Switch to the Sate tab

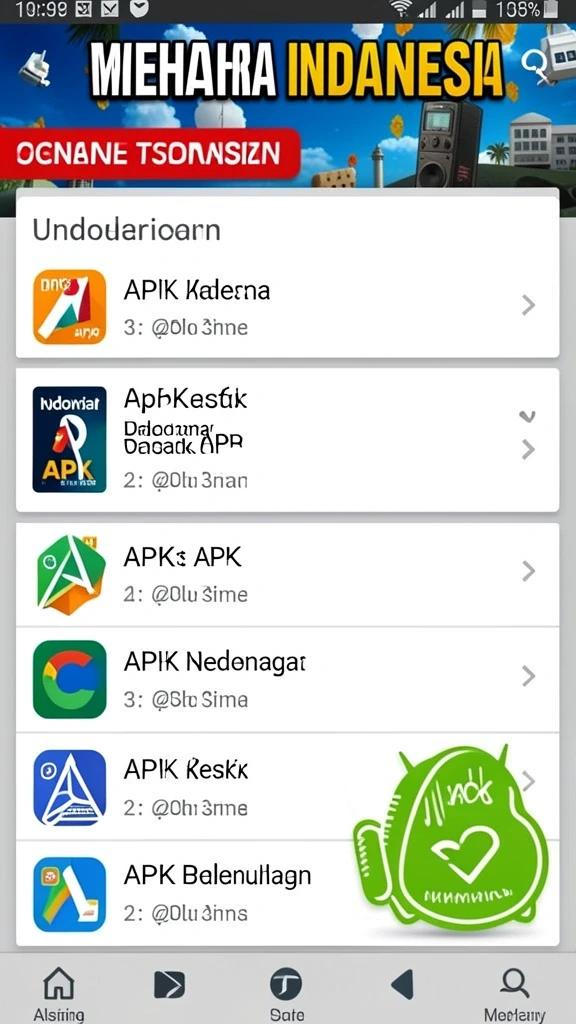click(286, 995)
